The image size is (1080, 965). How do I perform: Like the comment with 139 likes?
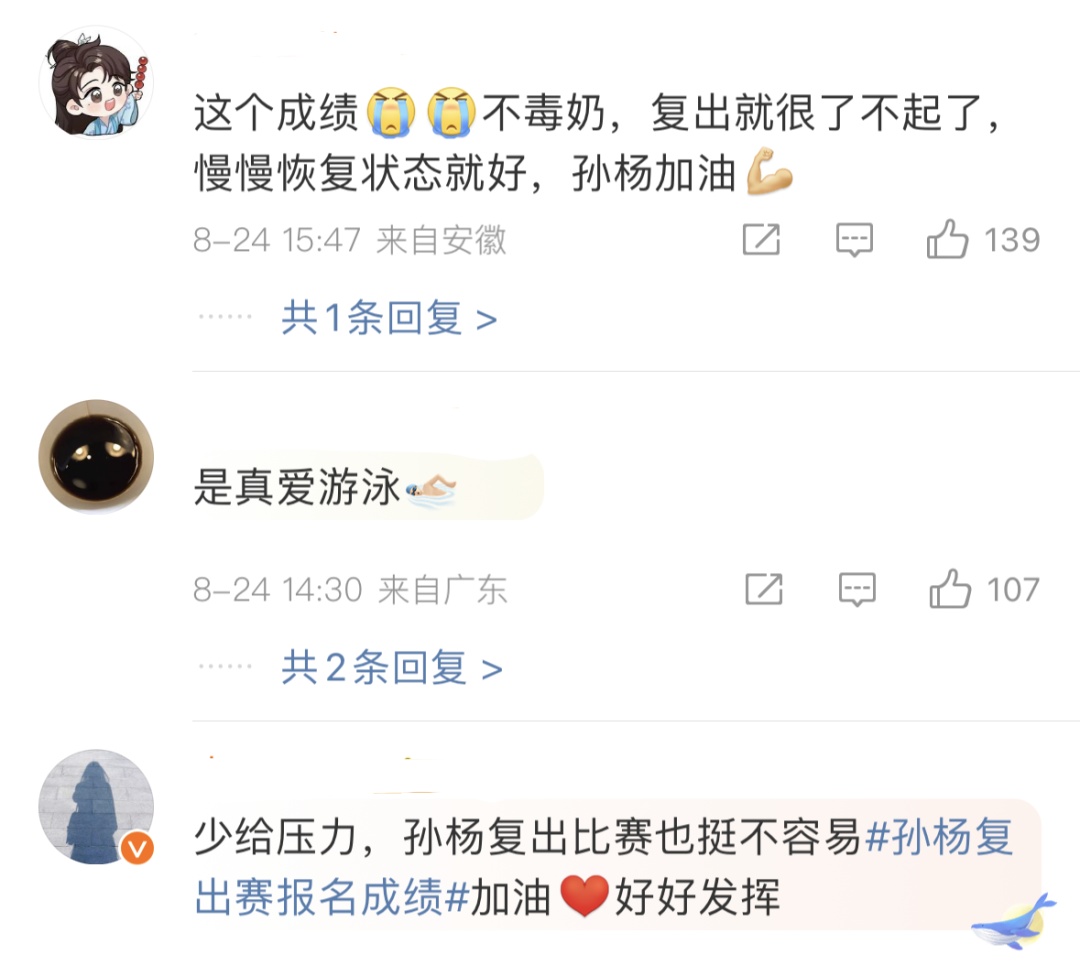pyautogui.click(x=948, y=241)
